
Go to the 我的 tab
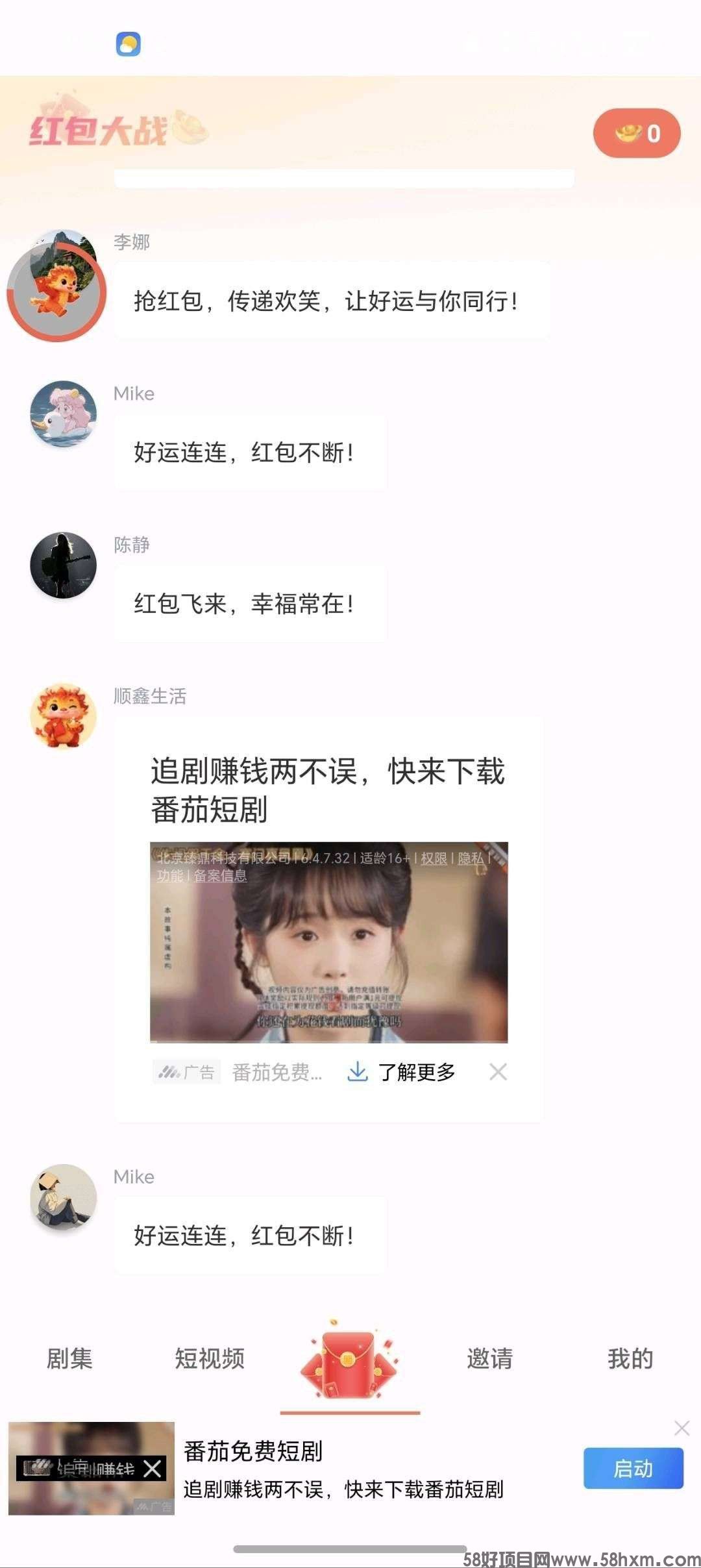pyautogui.click(x=630, y=1358)
